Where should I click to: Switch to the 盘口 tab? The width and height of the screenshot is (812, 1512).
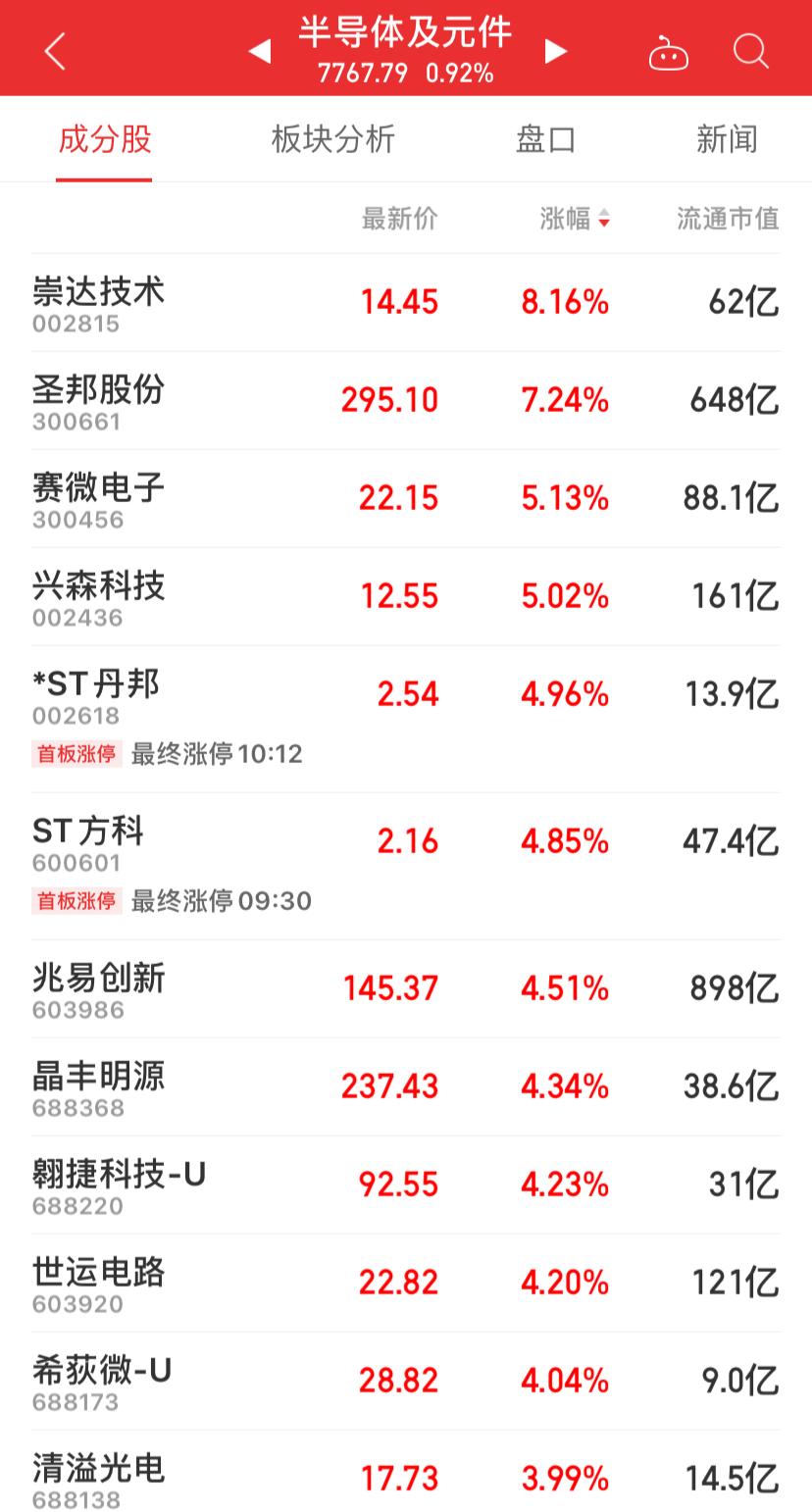point(545,139)
